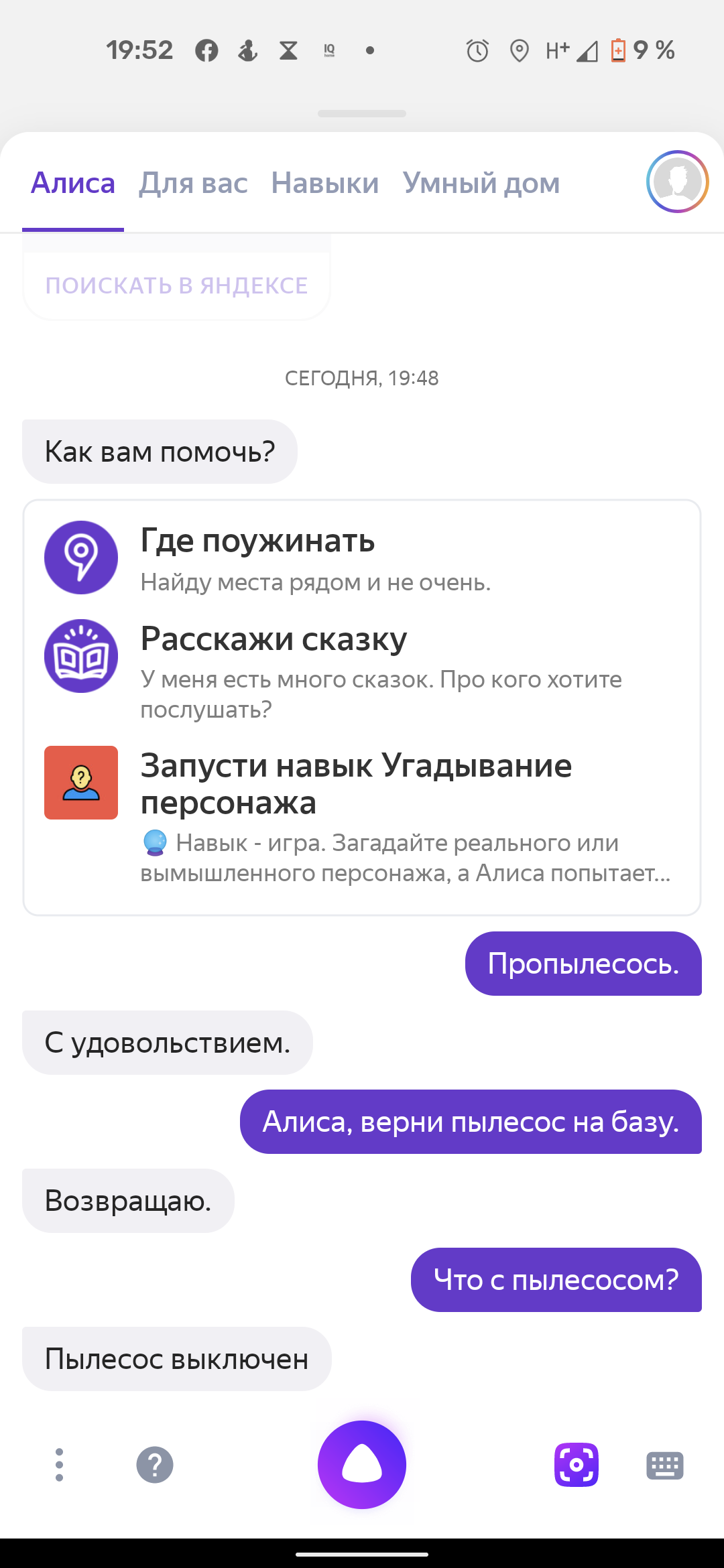The image size is (724, 1568).
Task: Open the Умный дом tab
Action: pos(481,184)
